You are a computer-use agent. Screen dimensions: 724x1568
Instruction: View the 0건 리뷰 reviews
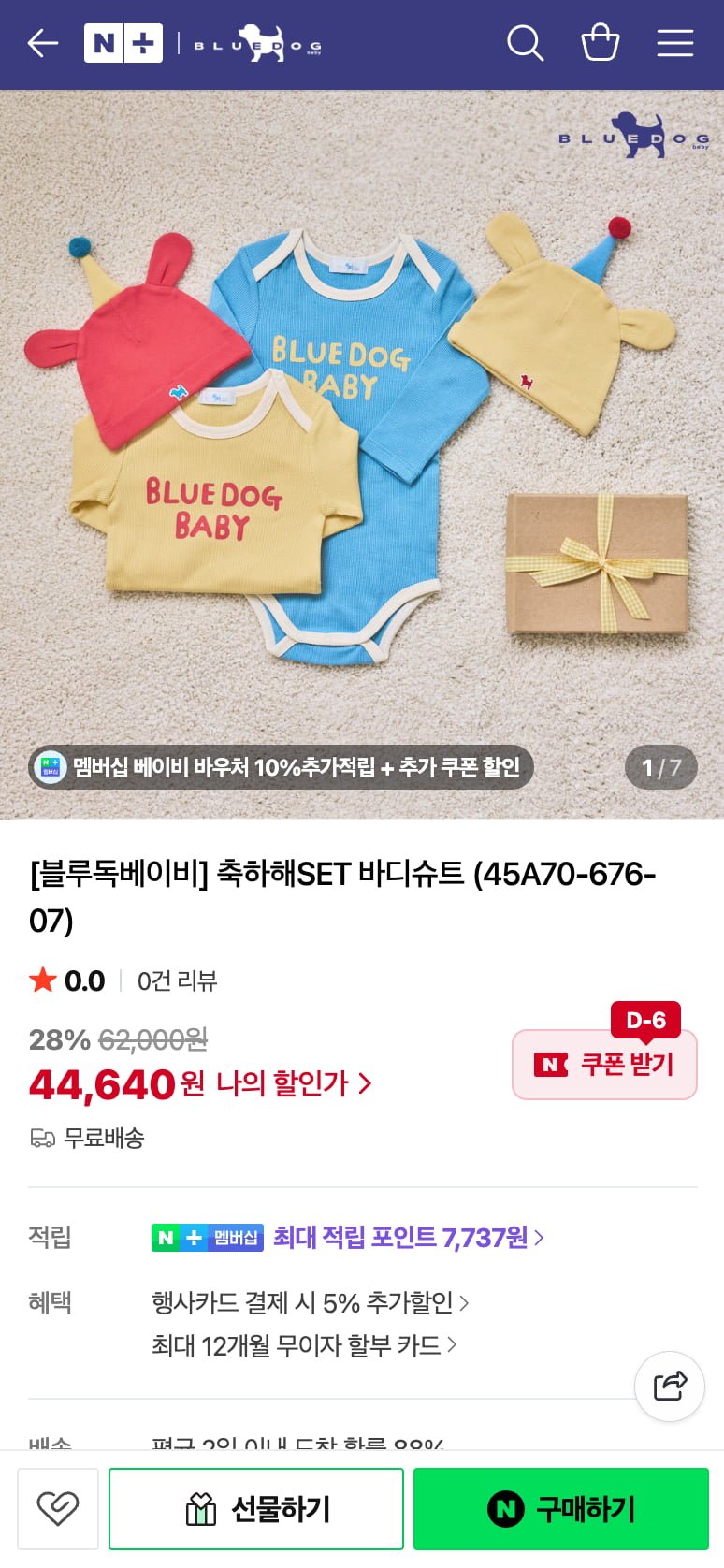coord(177,980)
